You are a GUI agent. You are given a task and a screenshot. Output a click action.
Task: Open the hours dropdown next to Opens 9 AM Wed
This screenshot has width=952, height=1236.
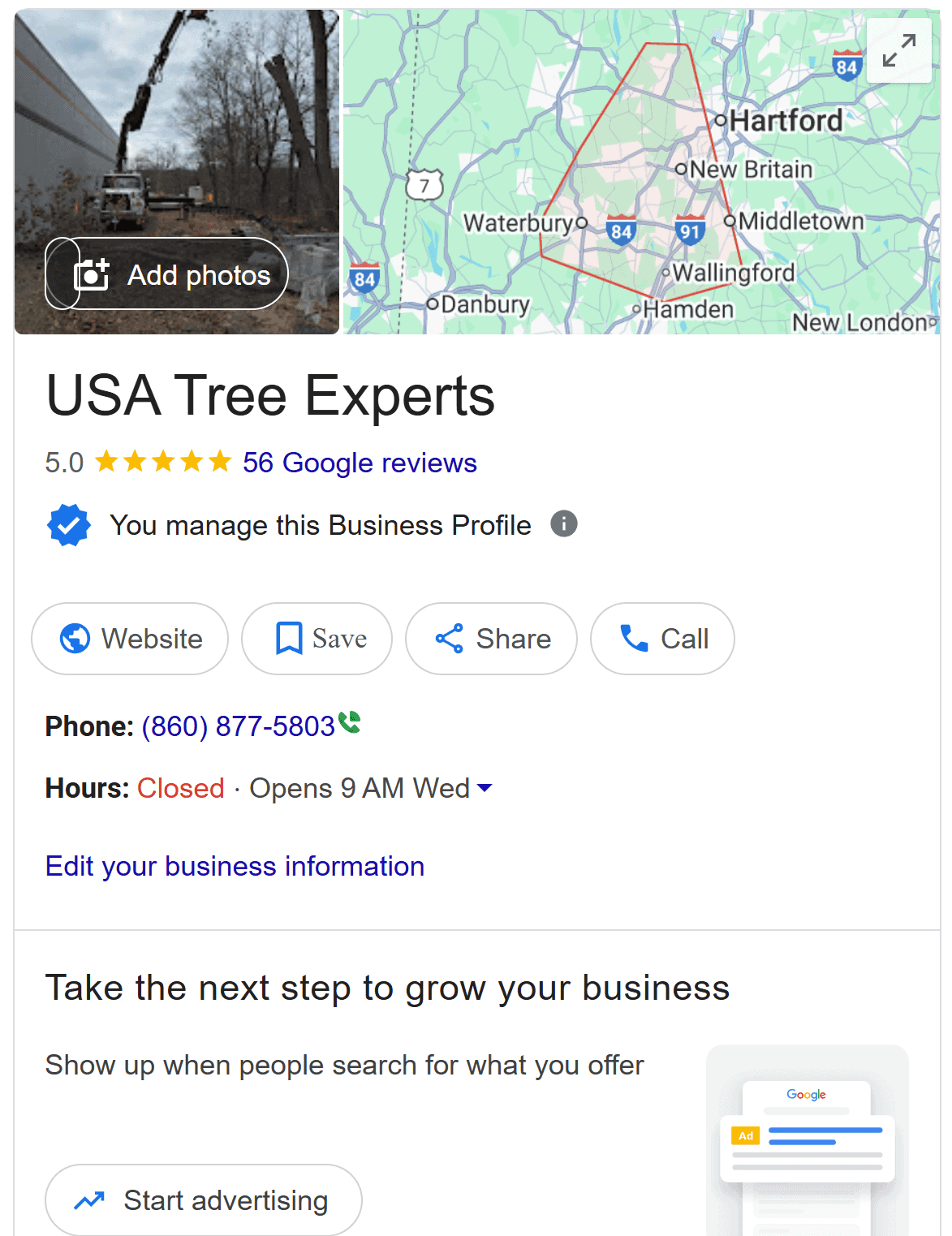click(x=485, y=787)
